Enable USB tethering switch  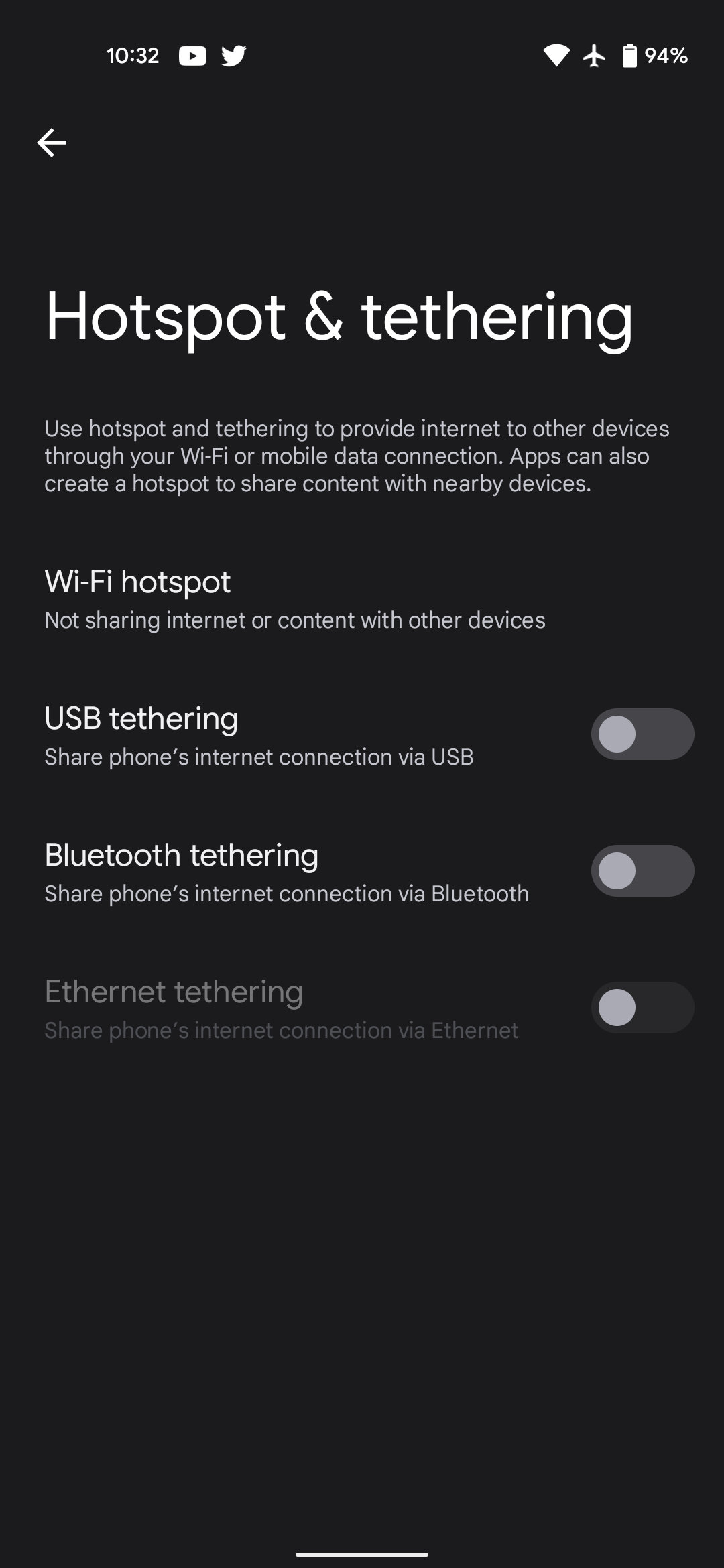click(642, 734)
